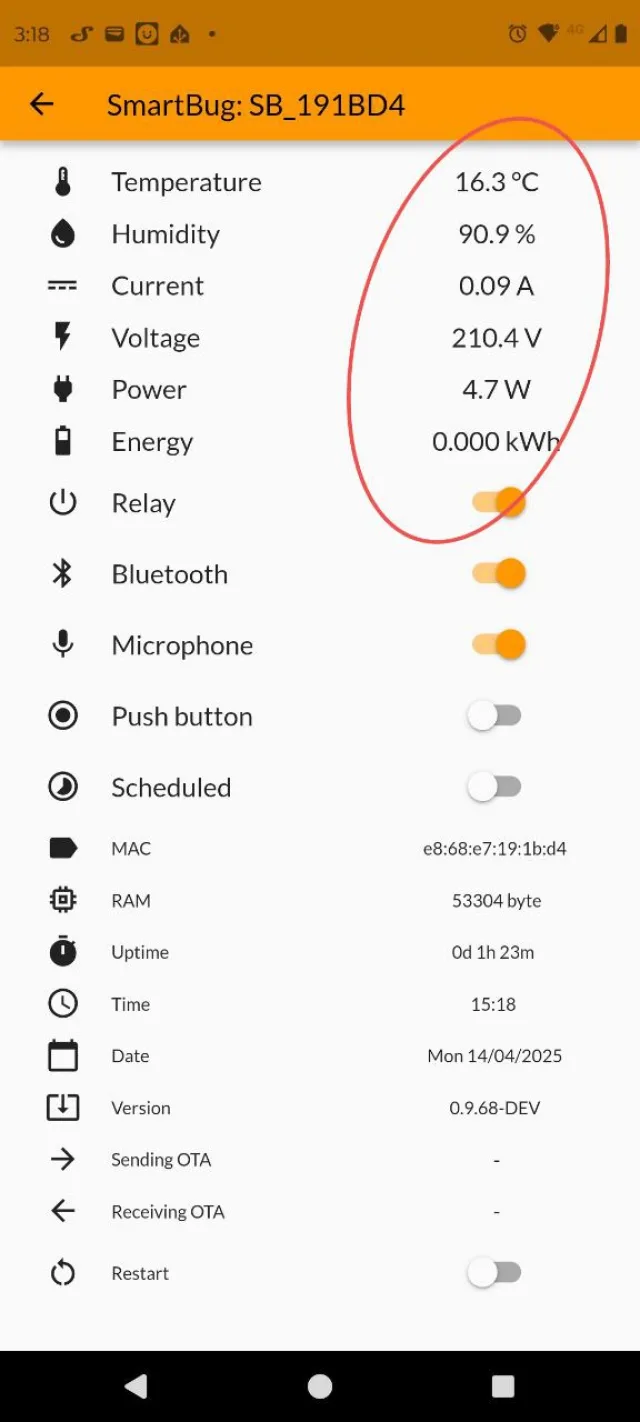Screen dimensions: 640x1422
Task: Tap the system home button
Action: tap(320, 1386)
